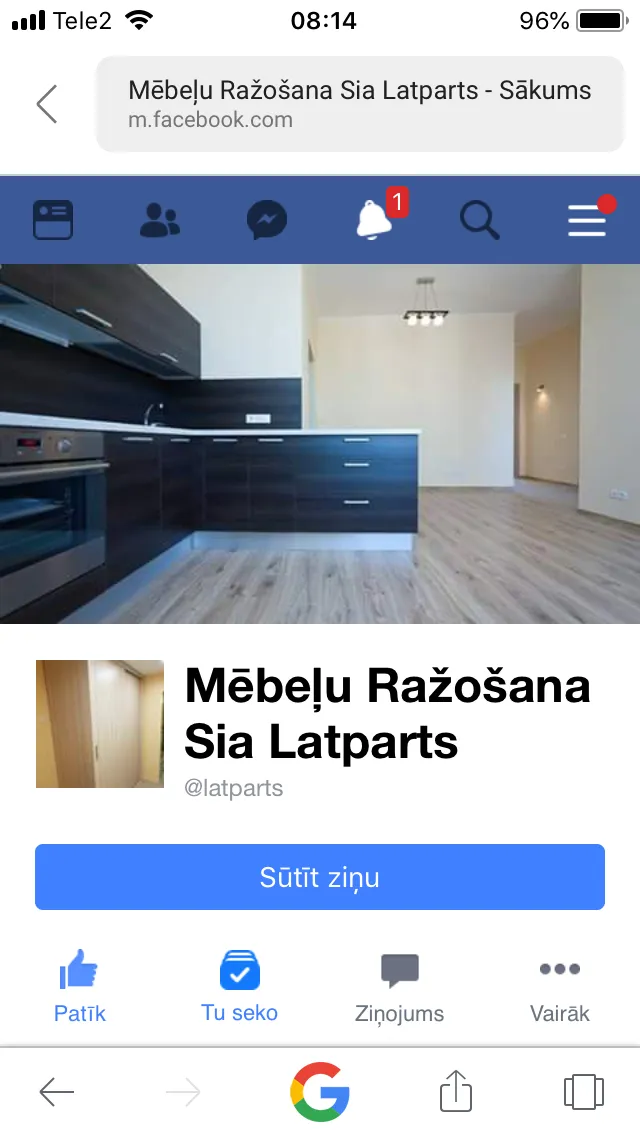640x1136 pixels.
Task: Go back with the bottom back arrow
Action: (x=57, y=1091)
